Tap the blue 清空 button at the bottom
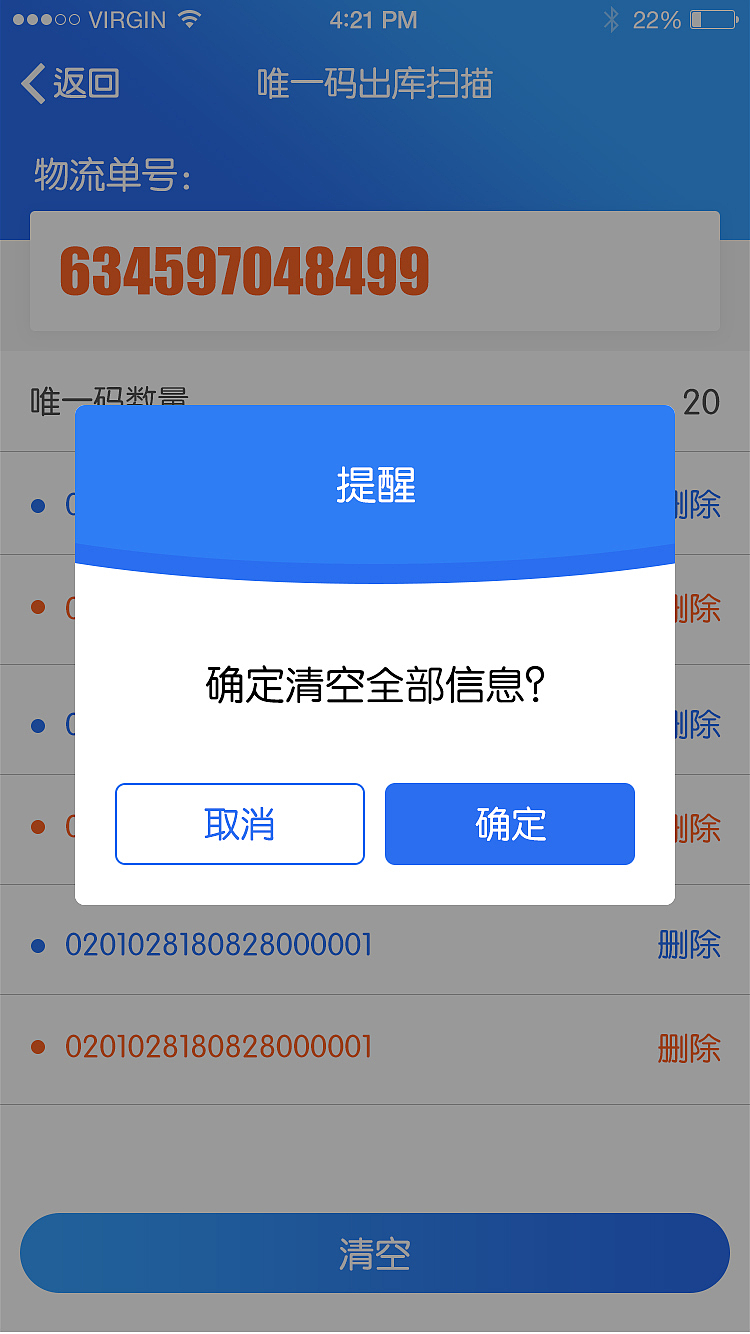 point(375,1251)
